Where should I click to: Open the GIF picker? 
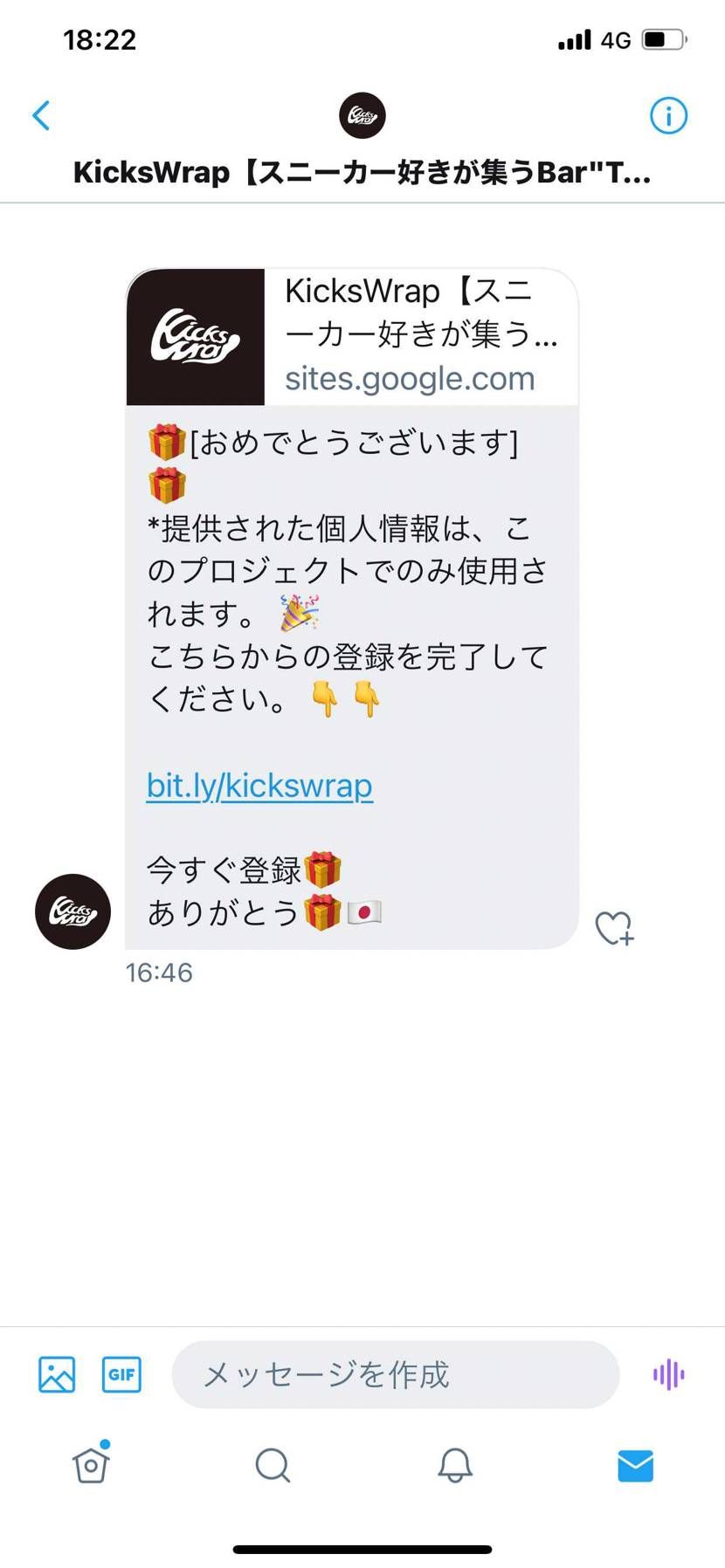pyautogui.click(x=121, y=1374)
